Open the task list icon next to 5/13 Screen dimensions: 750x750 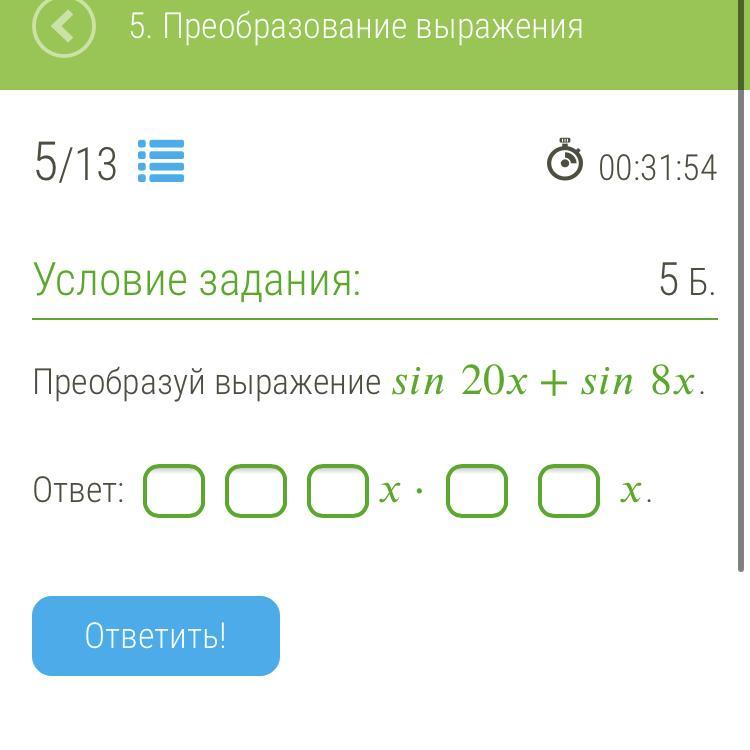pyautogui.click(x=161, y=161)
